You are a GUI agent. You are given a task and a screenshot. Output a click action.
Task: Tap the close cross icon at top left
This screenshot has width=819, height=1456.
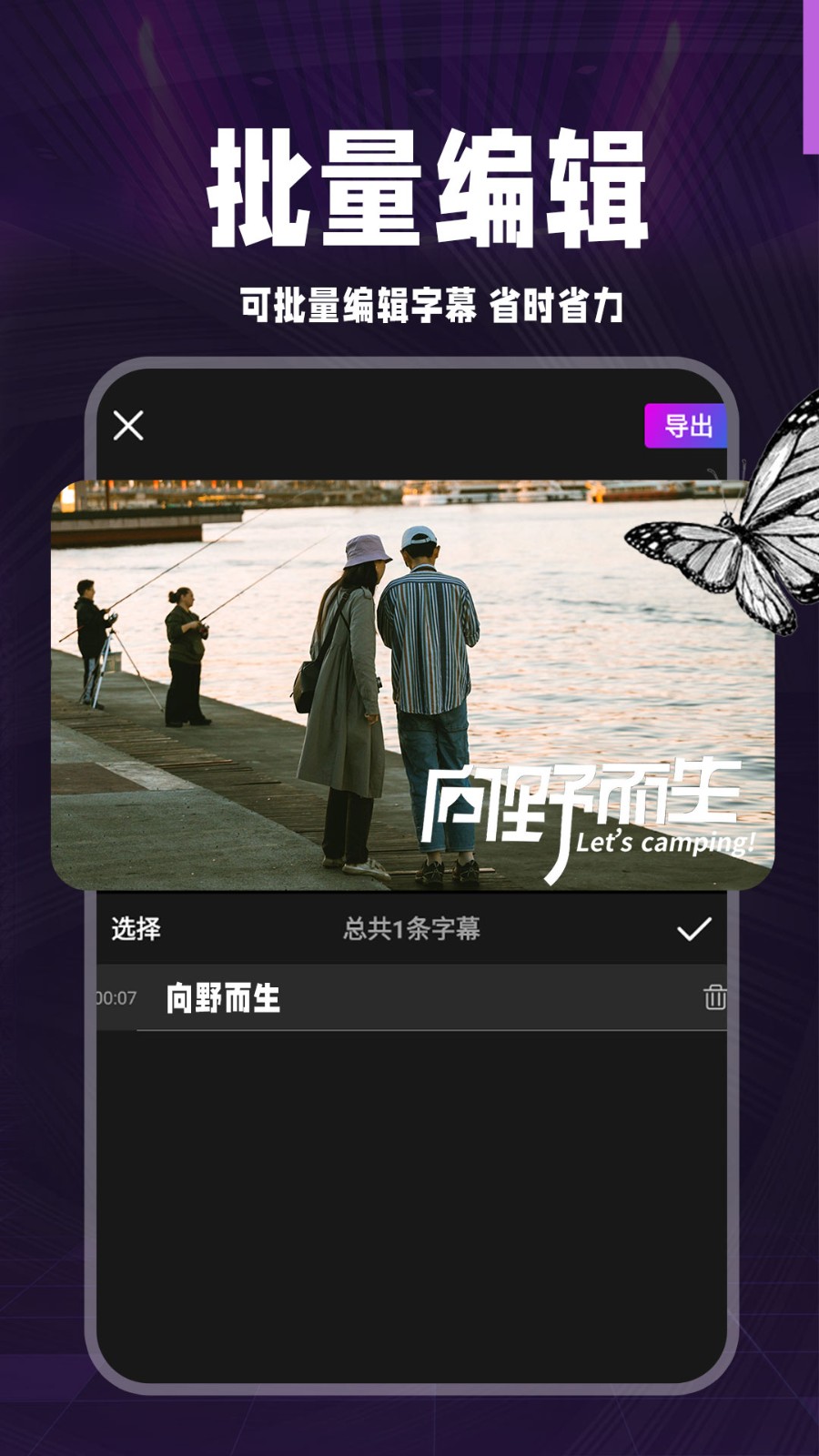point(128,425)
